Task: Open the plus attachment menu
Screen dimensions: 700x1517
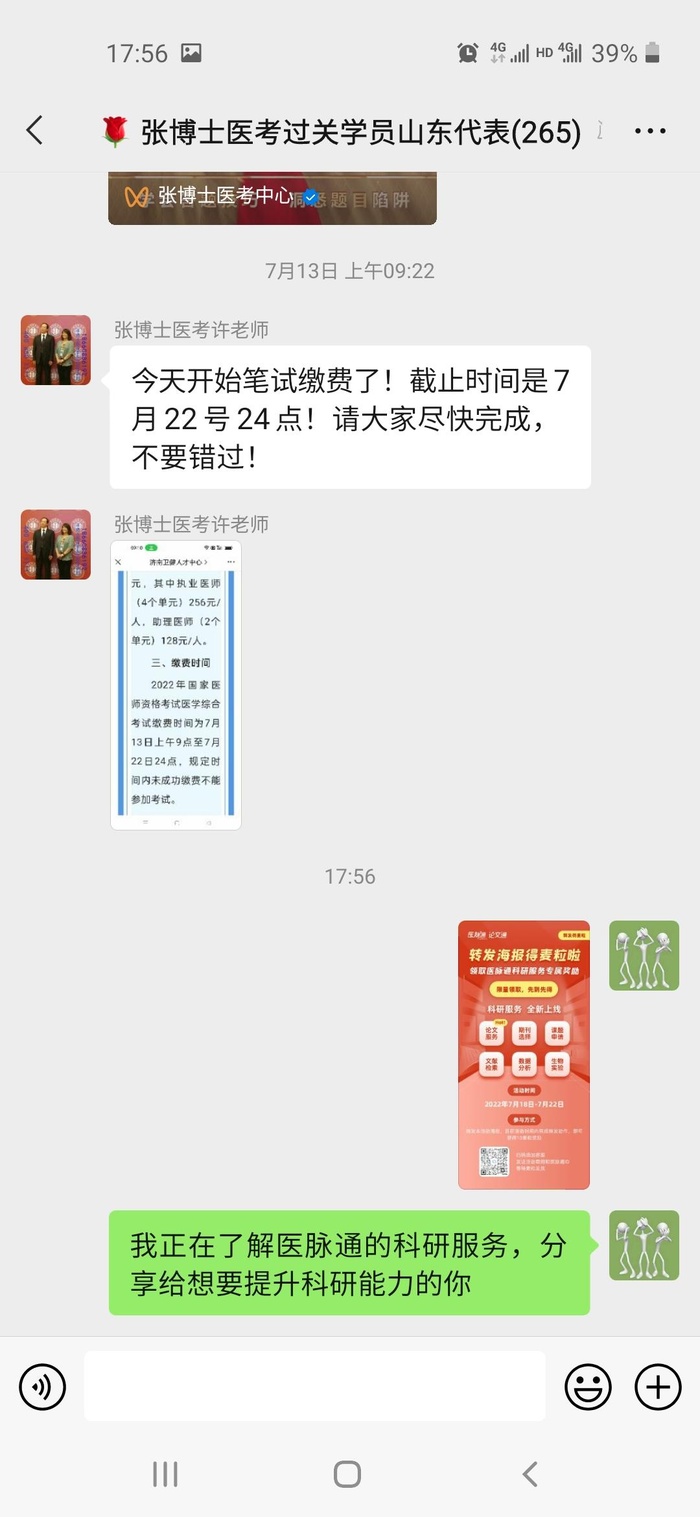Action: point(658,1387)
